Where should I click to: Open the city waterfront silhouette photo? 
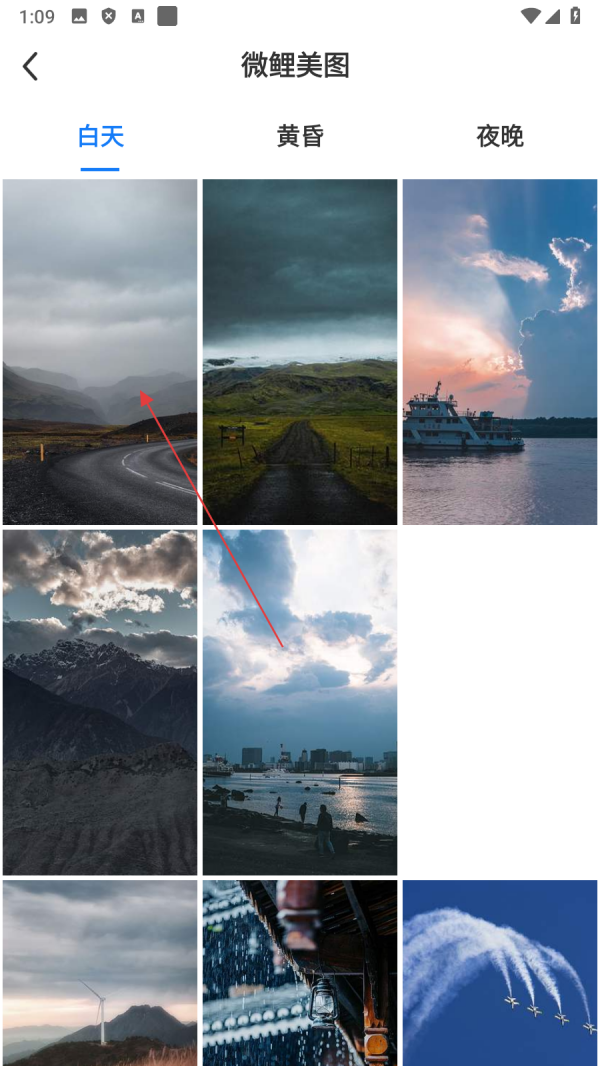pos(300,702)
